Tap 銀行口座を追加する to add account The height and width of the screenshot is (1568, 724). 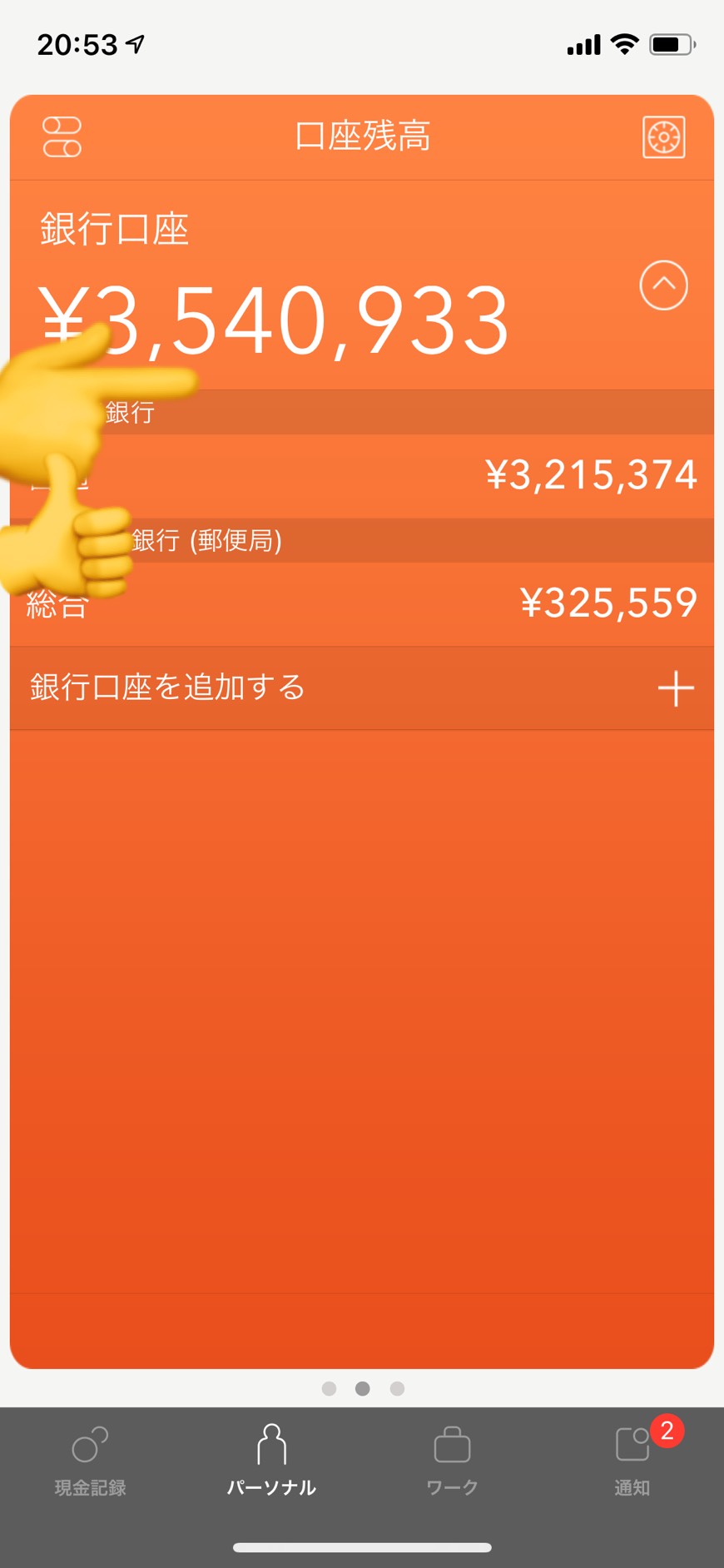point(361,688)
